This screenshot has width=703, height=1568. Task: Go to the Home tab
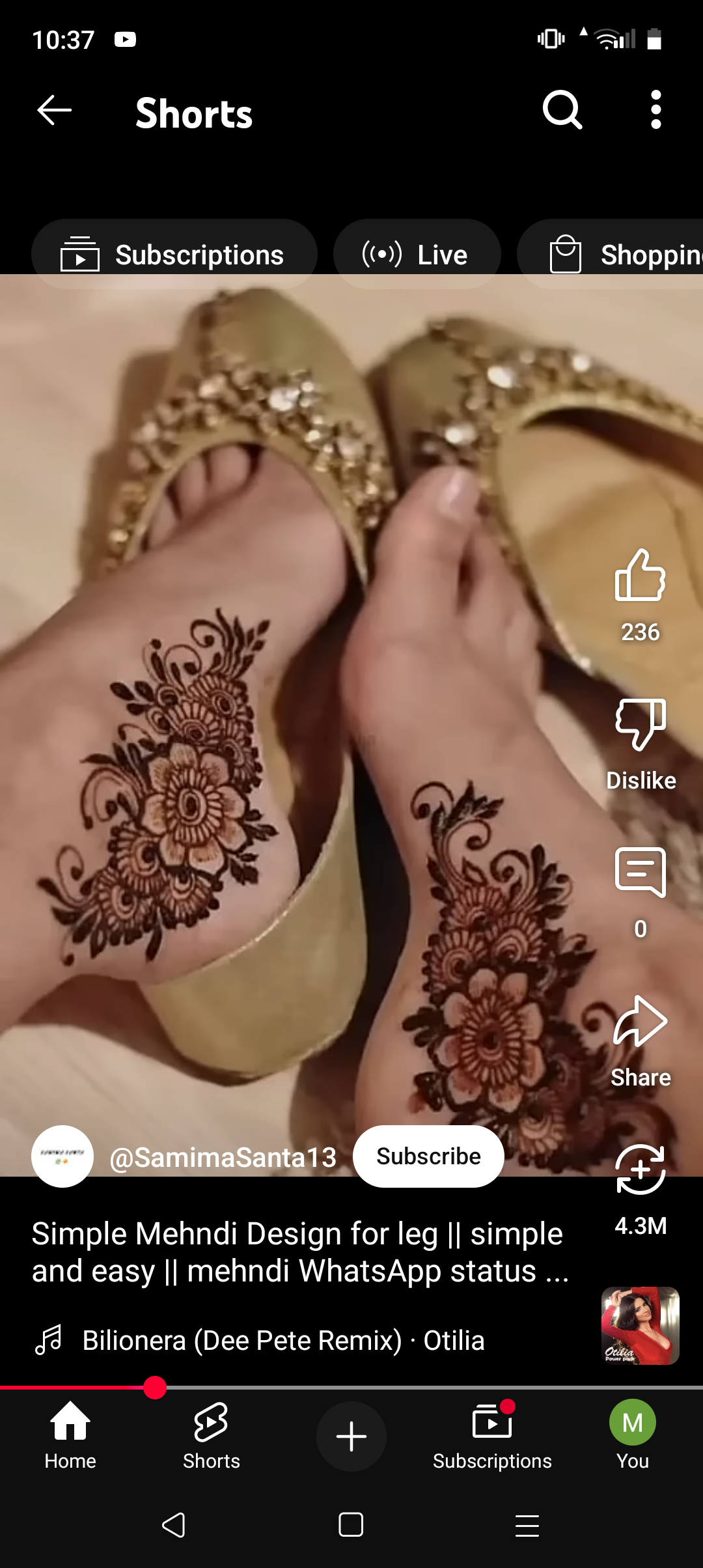[70, 1436]
